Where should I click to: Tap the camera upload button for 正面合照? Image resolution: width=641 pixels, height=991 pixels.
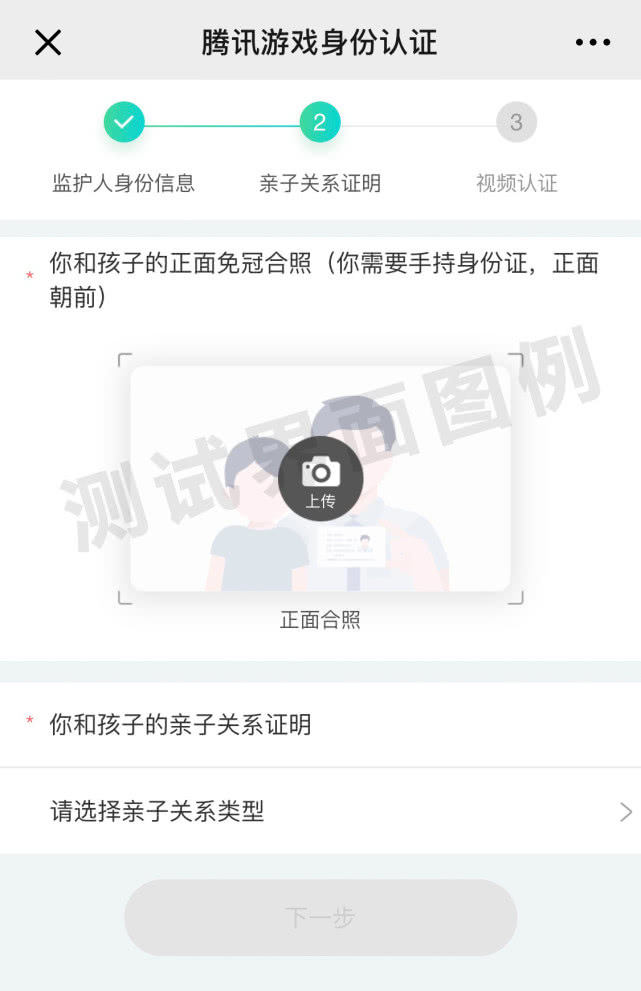pos(320,478)
